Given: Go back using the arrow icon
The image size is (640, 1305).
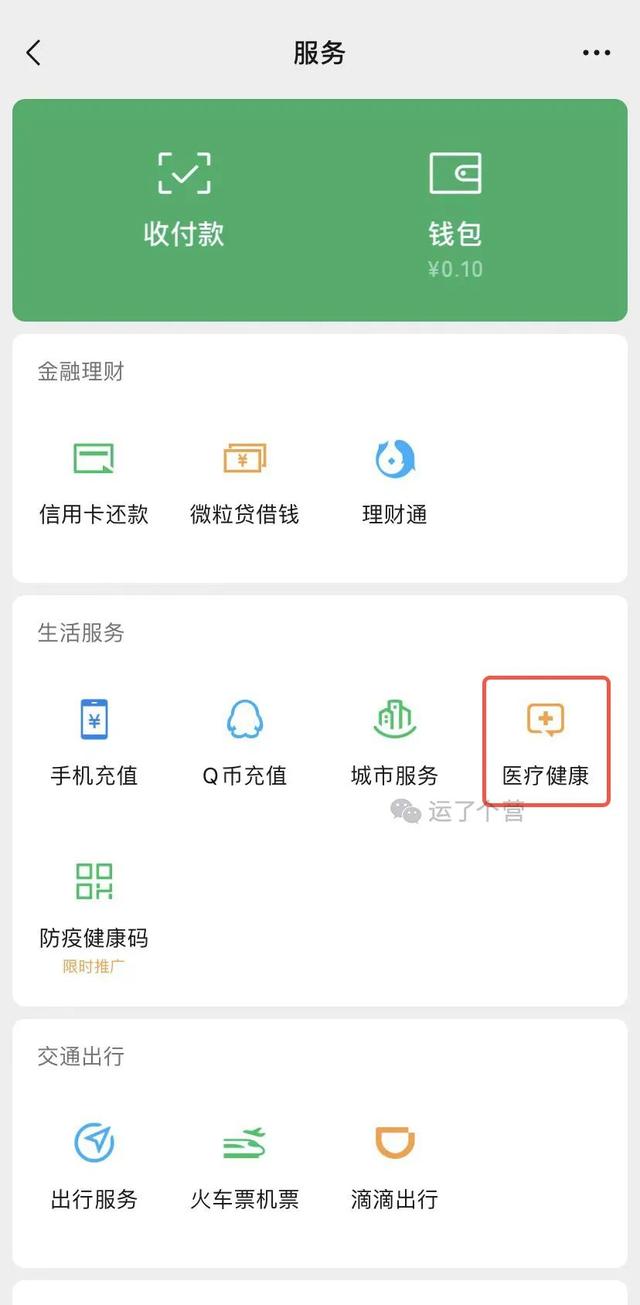Looking at the screenshot, I should pyautogui.click(x=34, y=53).
